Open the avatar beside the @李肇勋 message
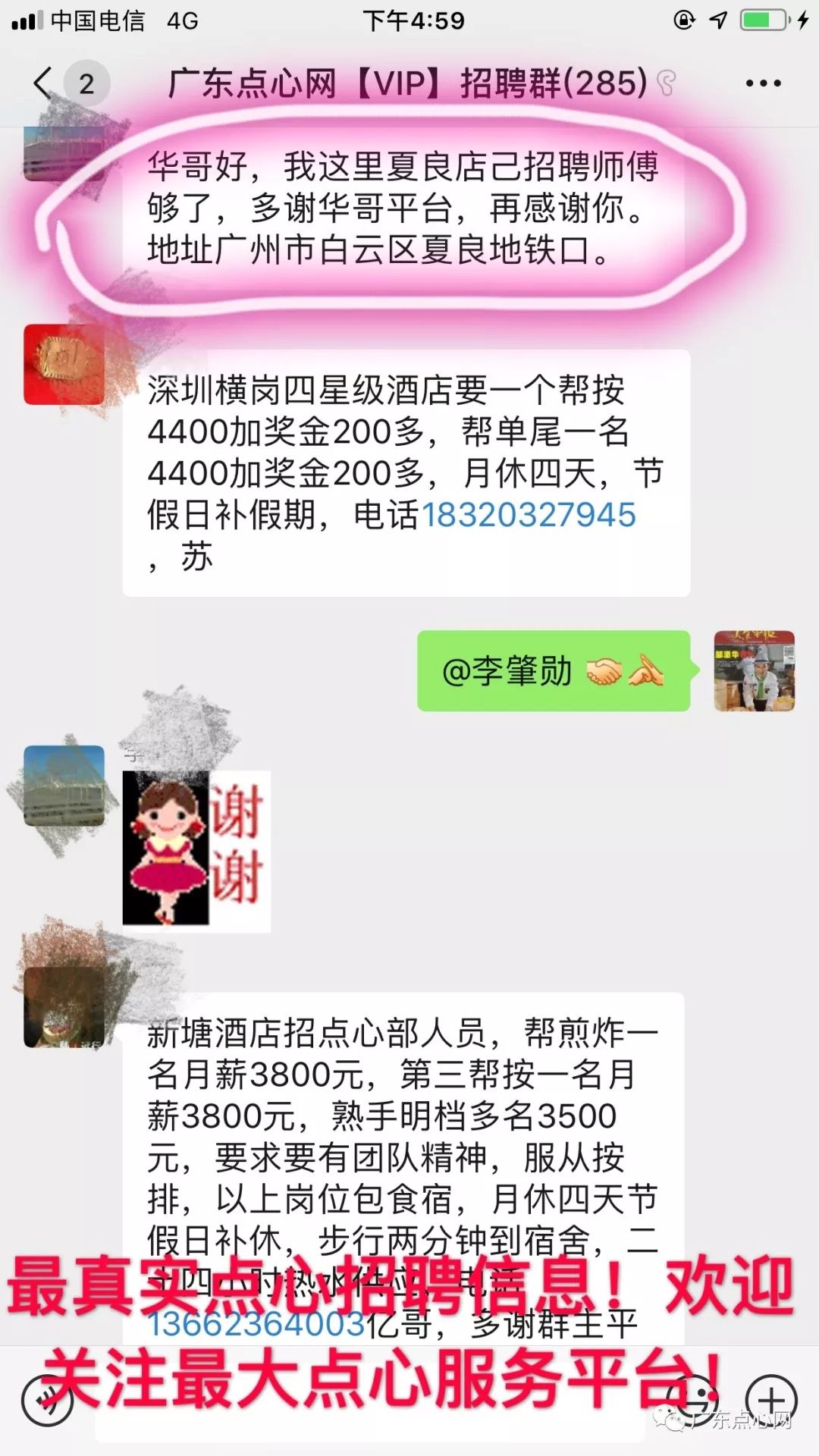Viewport: 819px width, 1456px height. pos(755,670)
